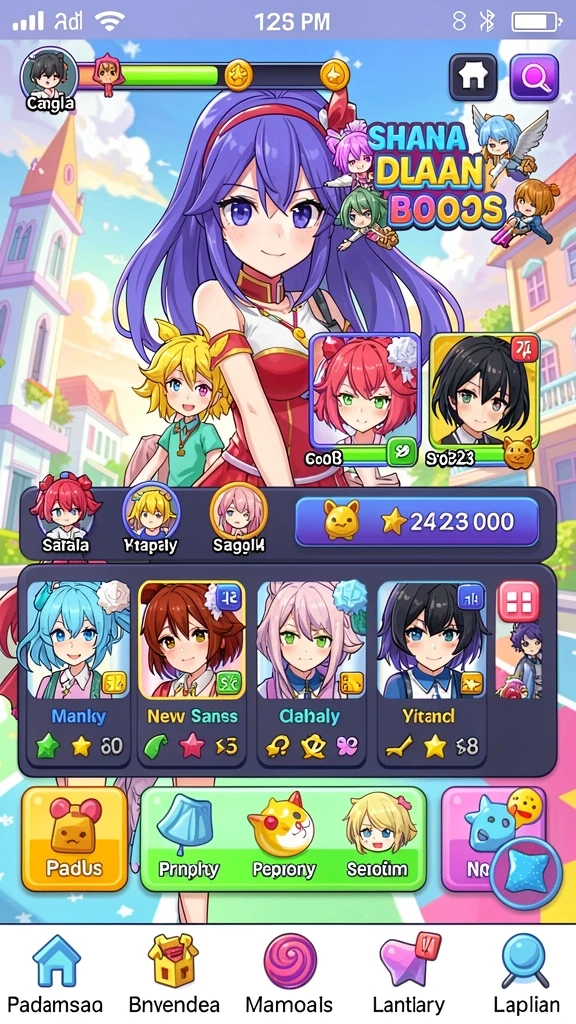This screenshot has height=1024, width=576.
Task: Open the Clahaly character card
Action: (311, 673)
